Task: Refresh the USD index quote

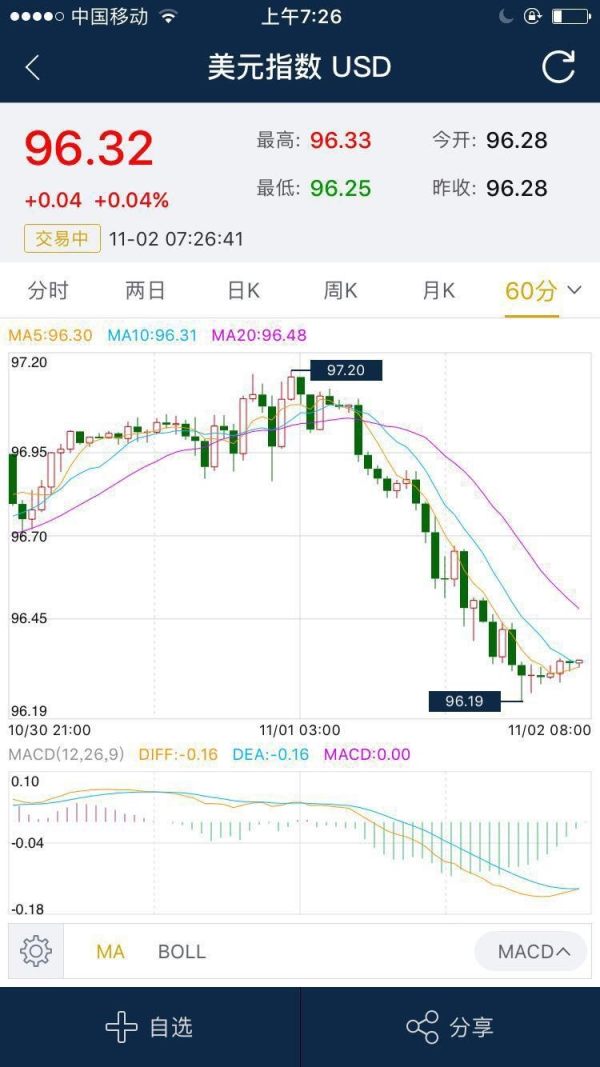Action: pos(558,67)
